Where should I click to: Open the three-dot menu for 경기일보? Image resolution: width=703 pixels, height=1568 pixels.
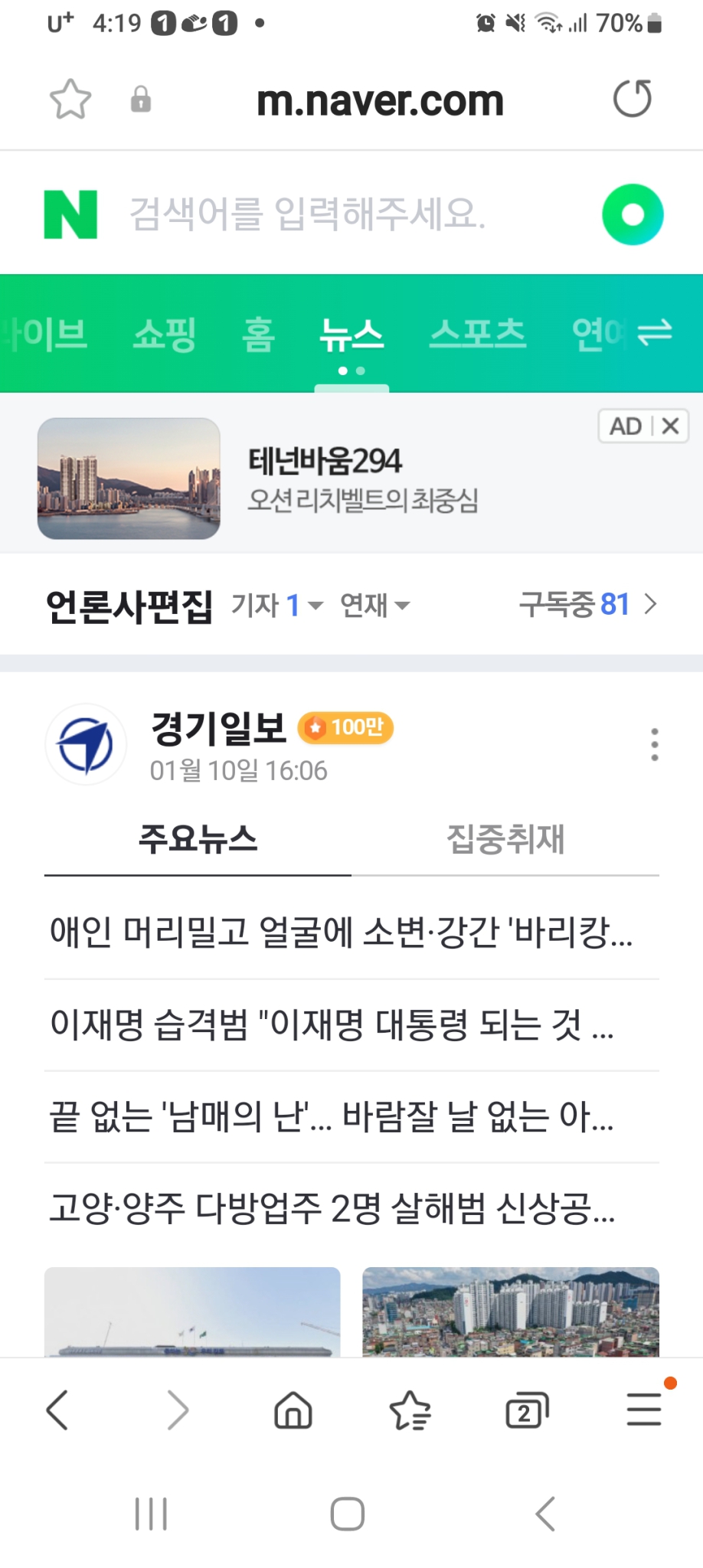[655, 745]
